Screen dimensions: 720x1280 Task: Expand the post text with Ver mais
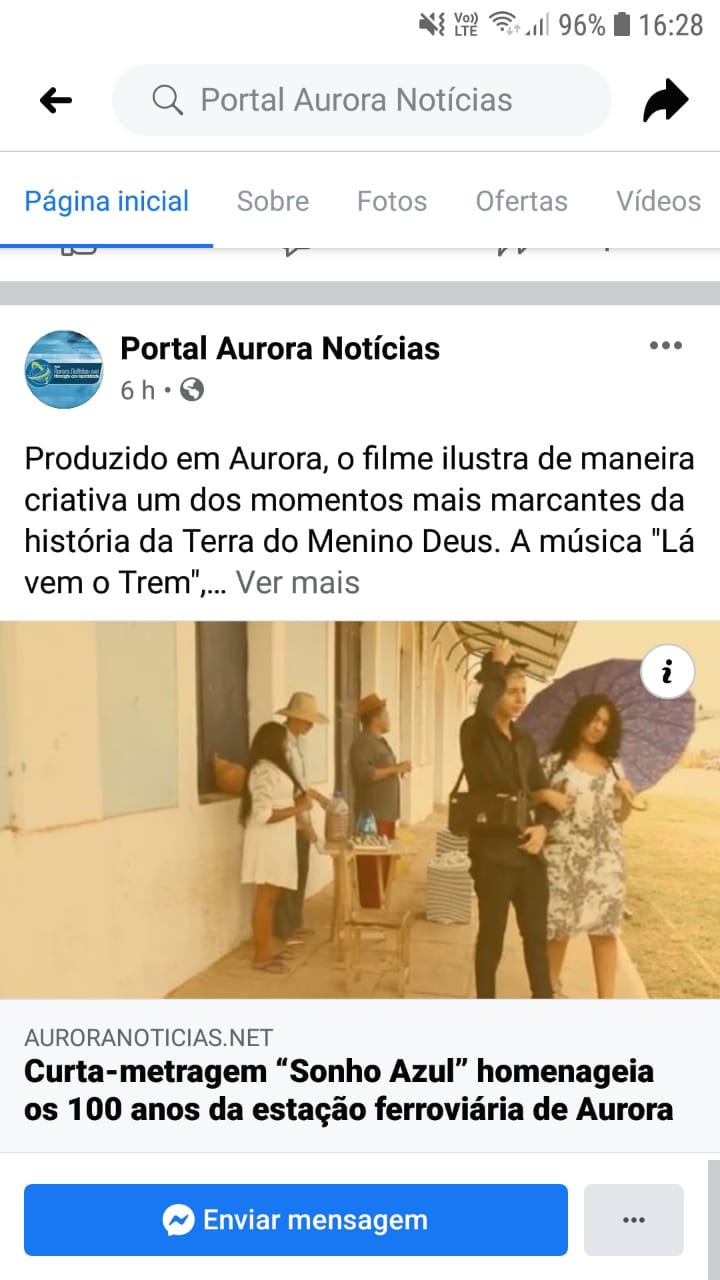(x=297, y=582)
